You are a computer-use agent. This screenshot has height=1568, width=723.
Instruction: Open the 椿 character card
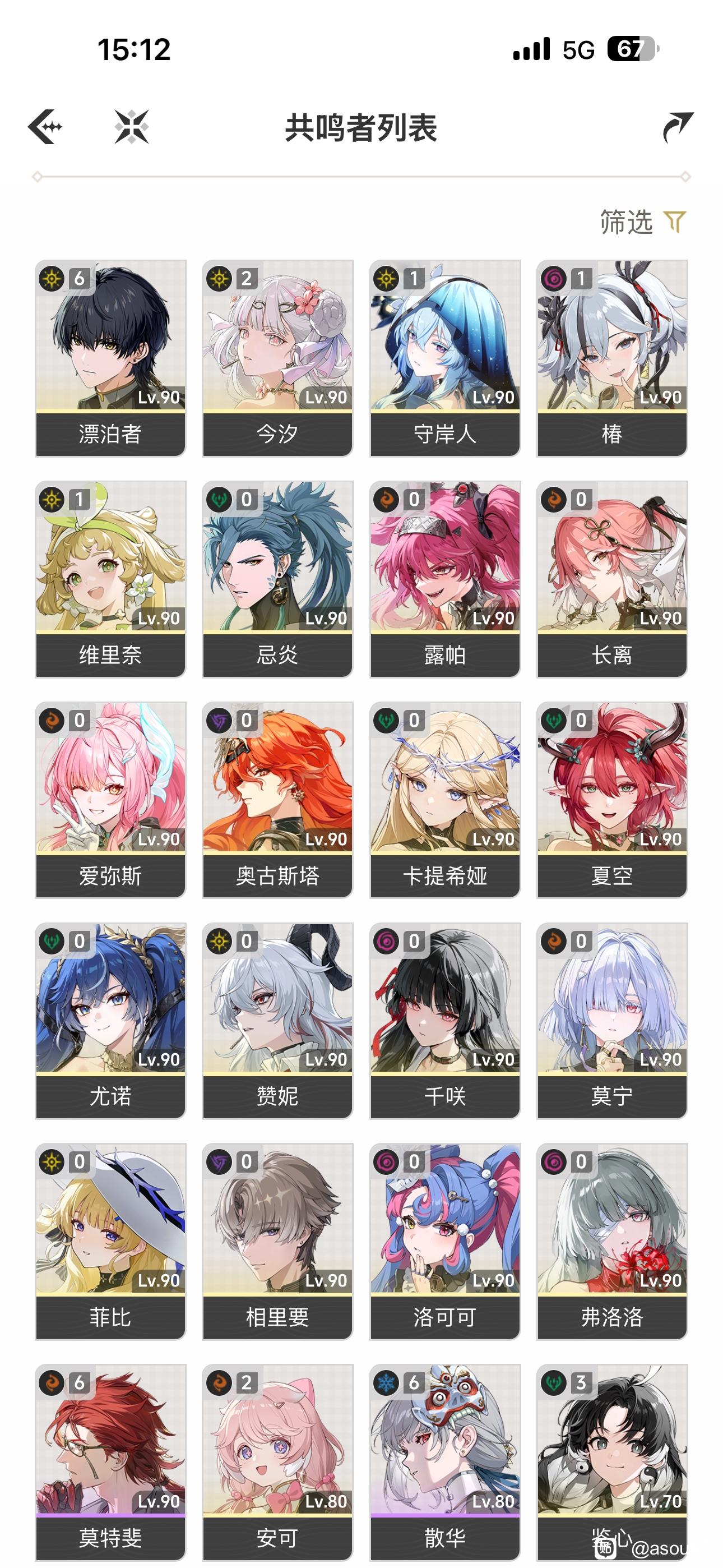(612, 358)
